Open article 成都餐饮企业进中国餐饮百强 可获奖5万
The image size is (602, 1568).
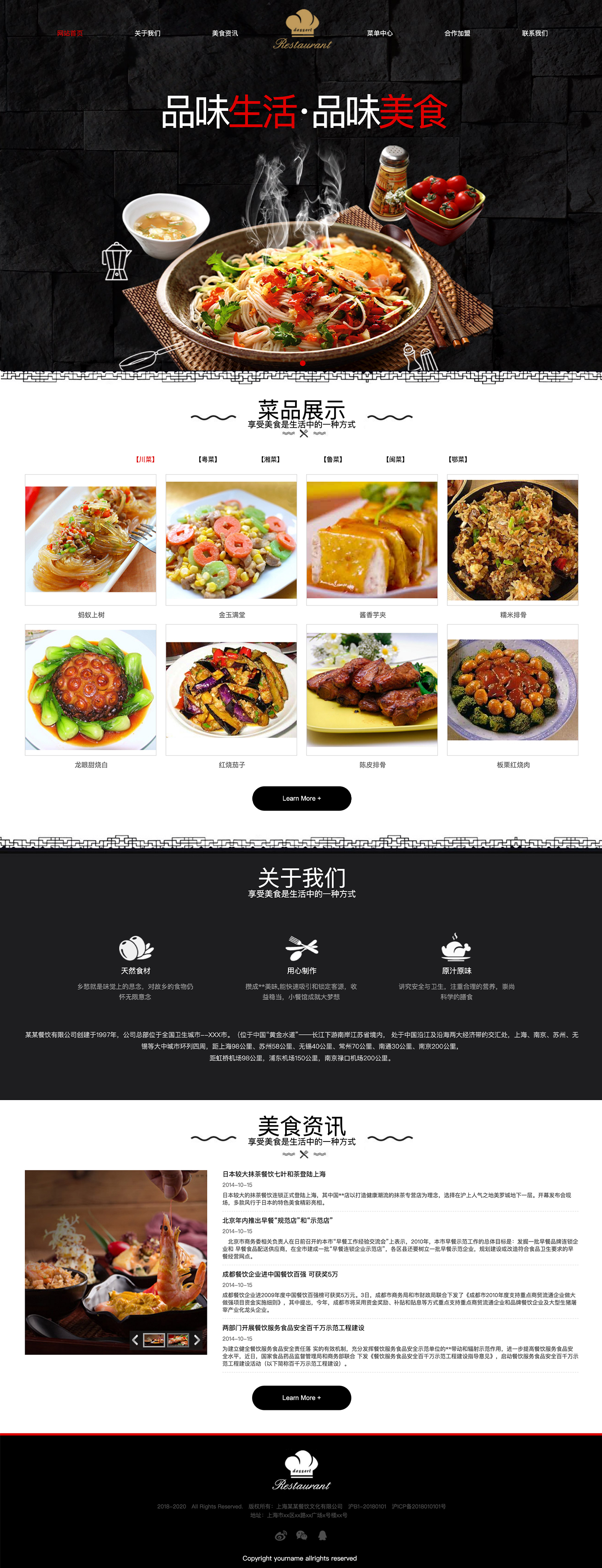coord(280,1274)
